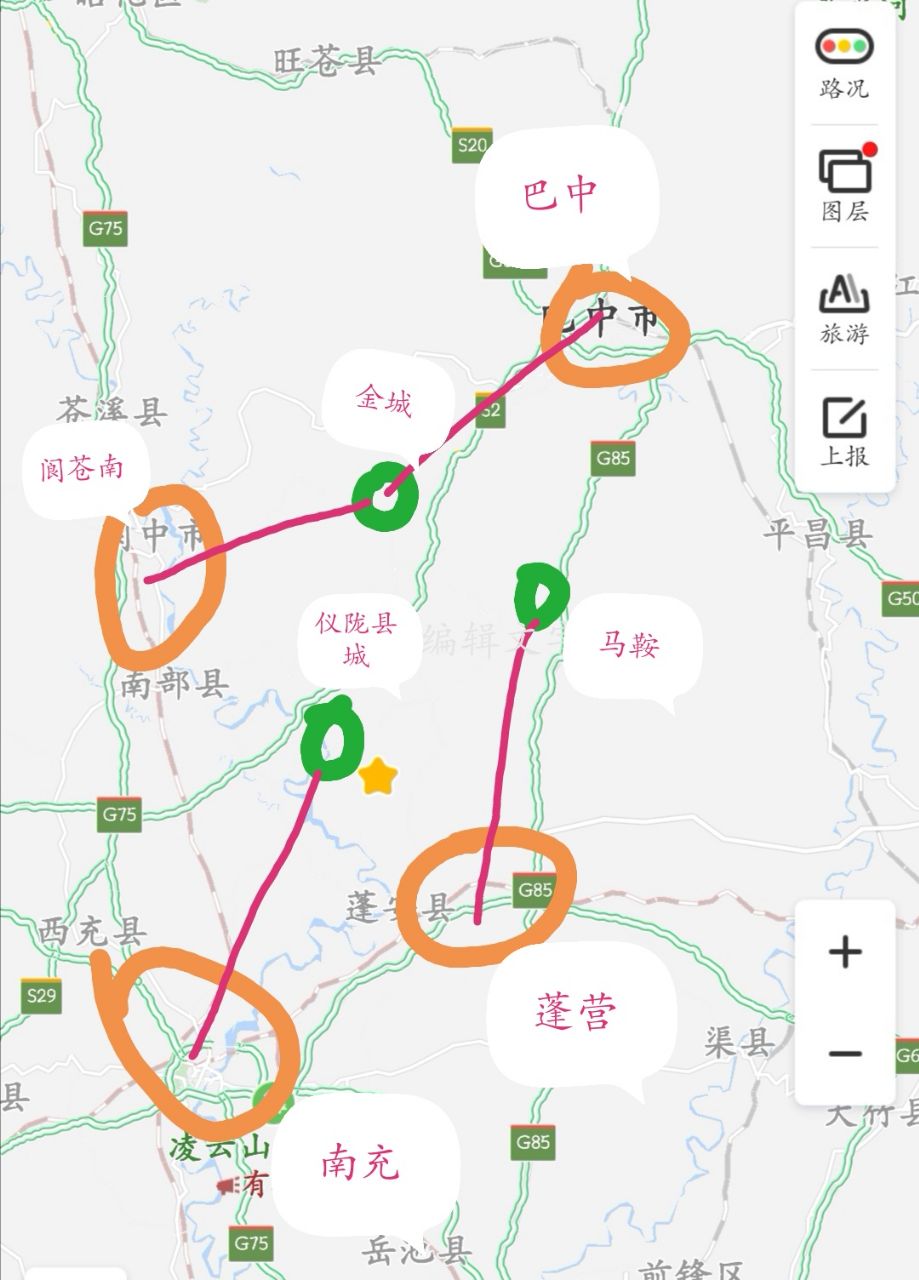919x1280 pixels.
Task: Toggle the 路况 traffic layer
Action: pos(844,62)
